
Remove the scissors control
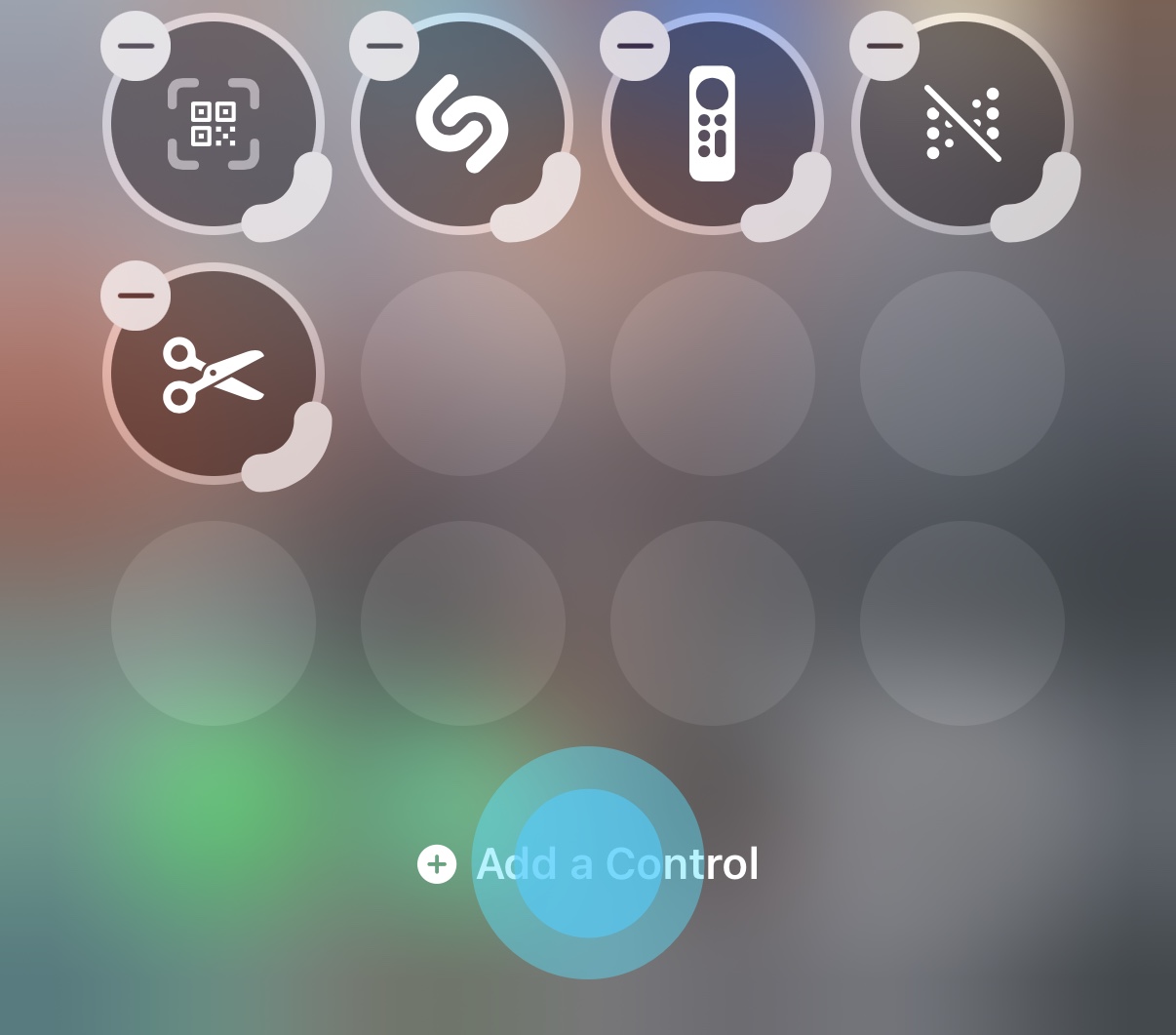[x=136, y=296]
